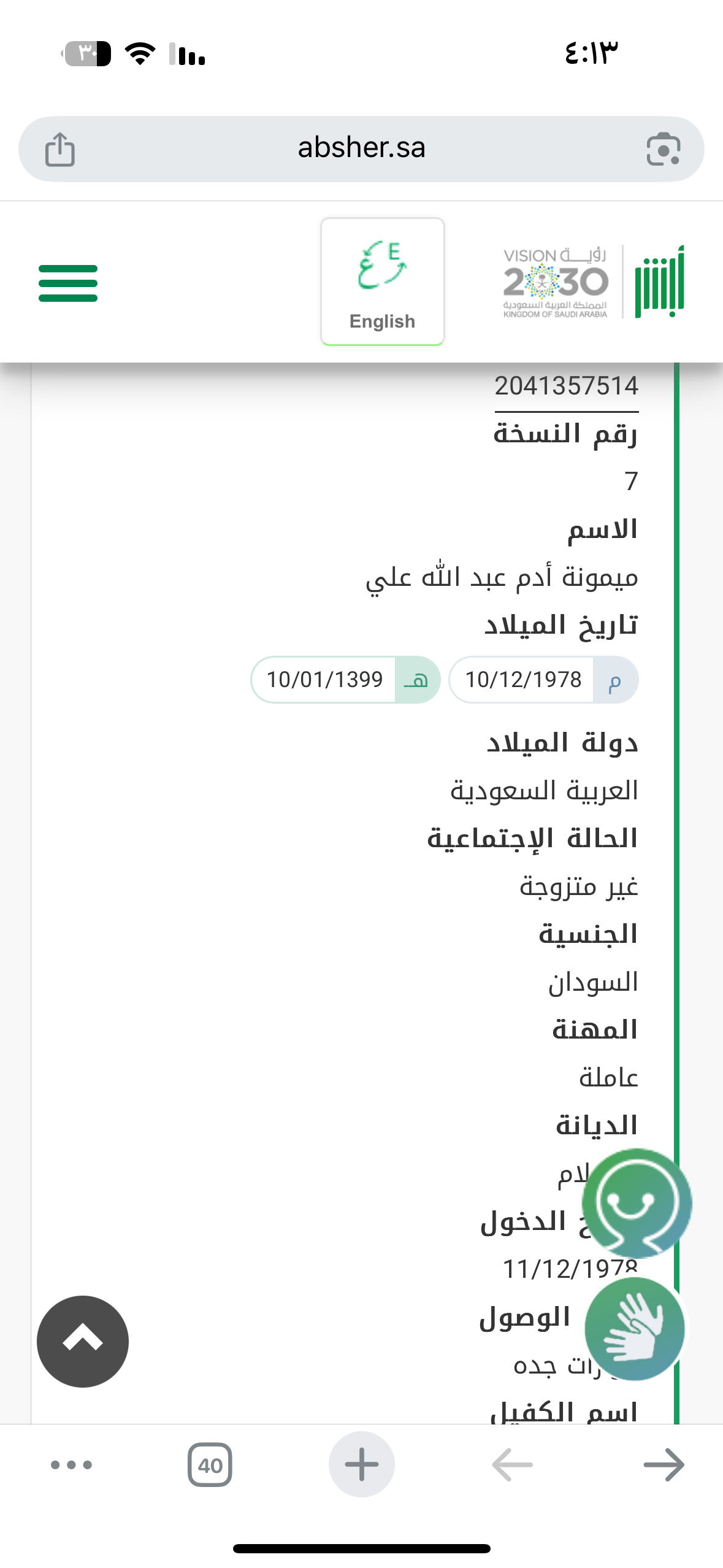Go forward to the next page

pos(664,1464)
